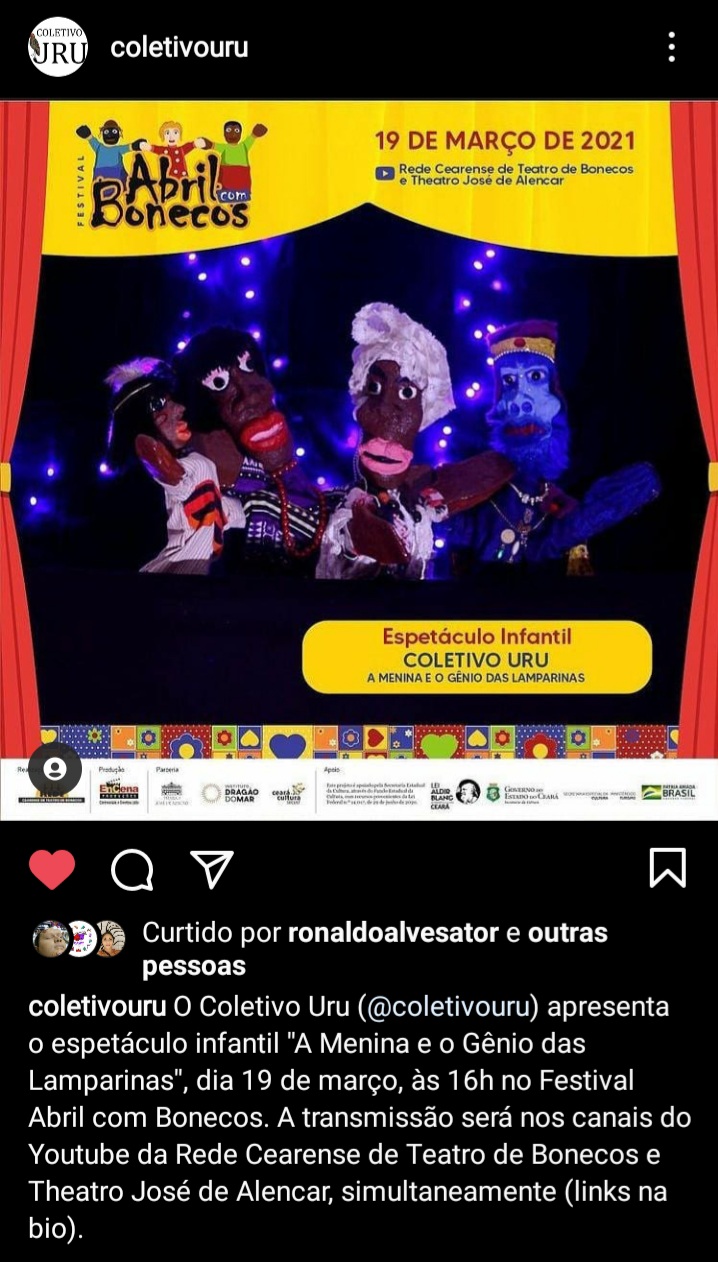Open coletivouru username in the post header
Screen dimensions: 718x1262
coord(179,47)
